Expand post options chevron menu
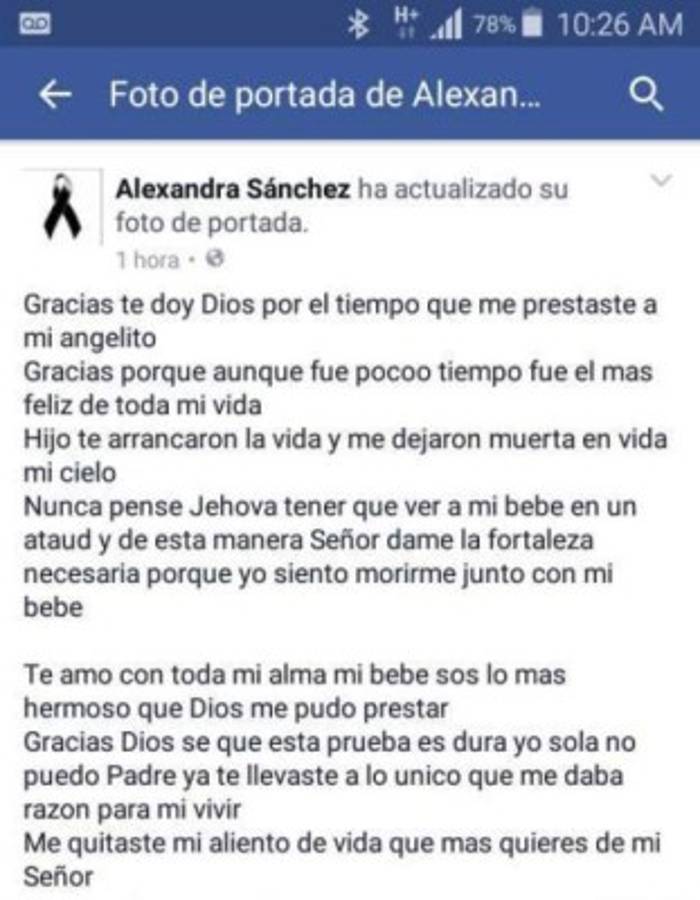The width and height of the screenshot is (700, 900). [x=660, y=181]
